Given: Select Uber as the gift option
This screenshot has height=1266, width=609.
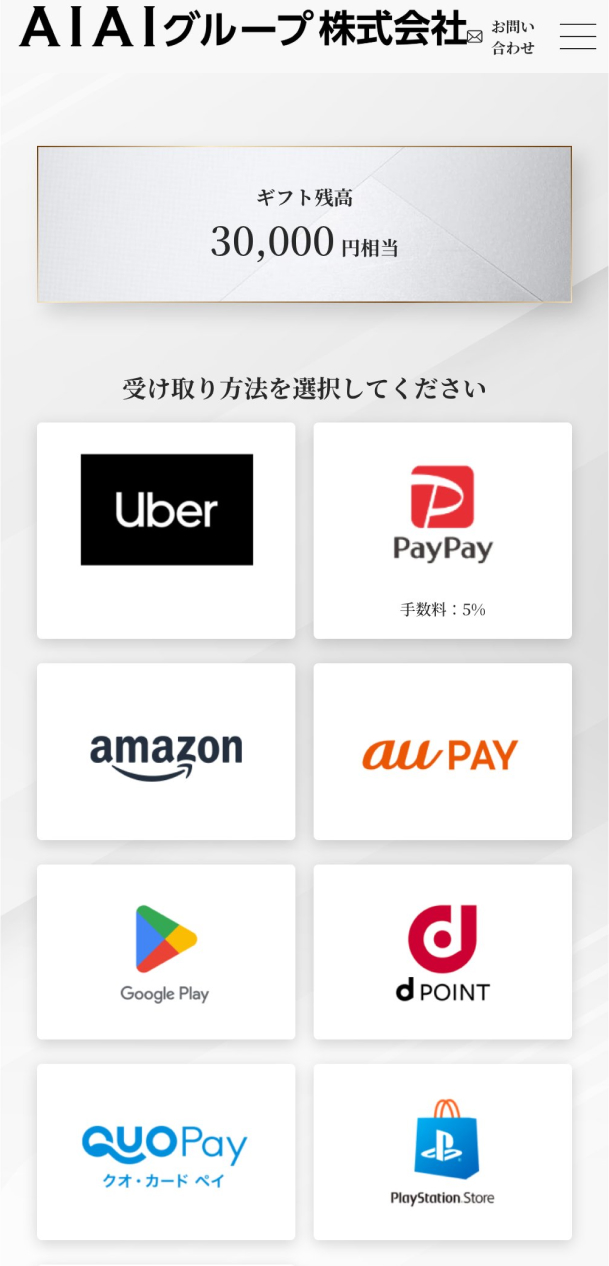Looking at the screenshot, I should point(166,530).
